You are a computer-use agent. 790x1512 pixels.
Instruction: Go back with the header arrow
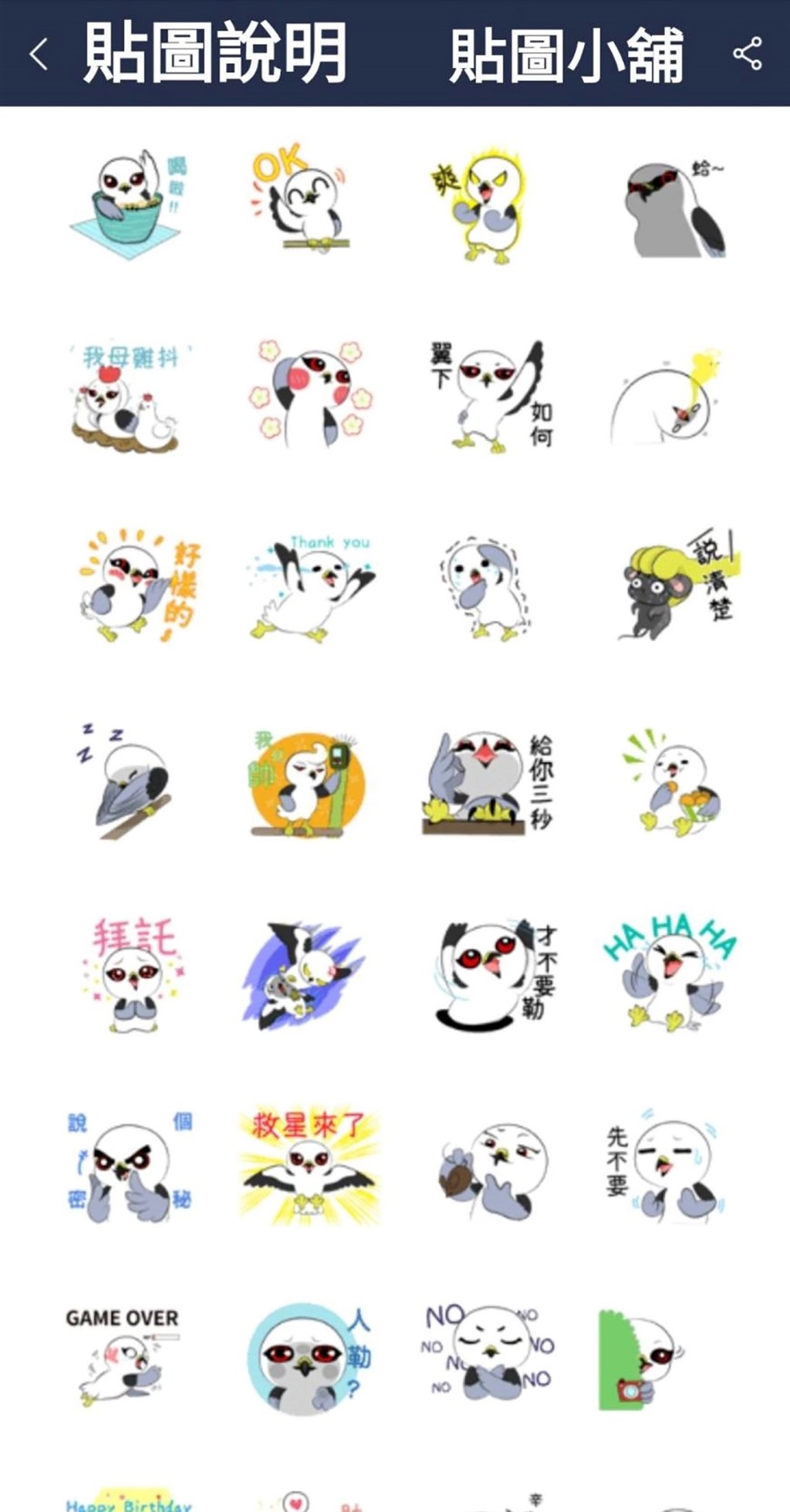39,54
